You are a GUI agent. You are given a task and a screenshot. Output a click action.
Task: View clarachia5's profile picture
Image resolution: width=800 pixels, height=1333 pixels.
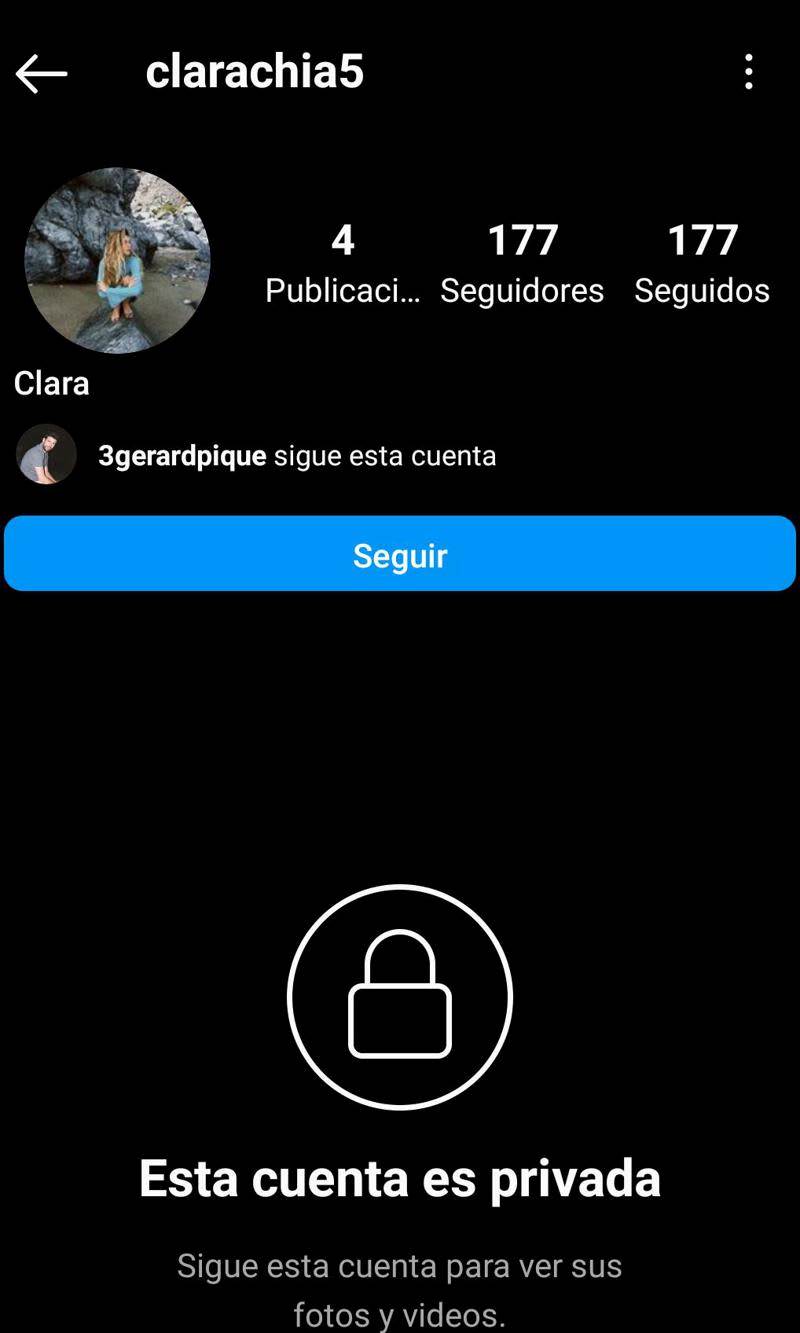[x=117, y=260]
